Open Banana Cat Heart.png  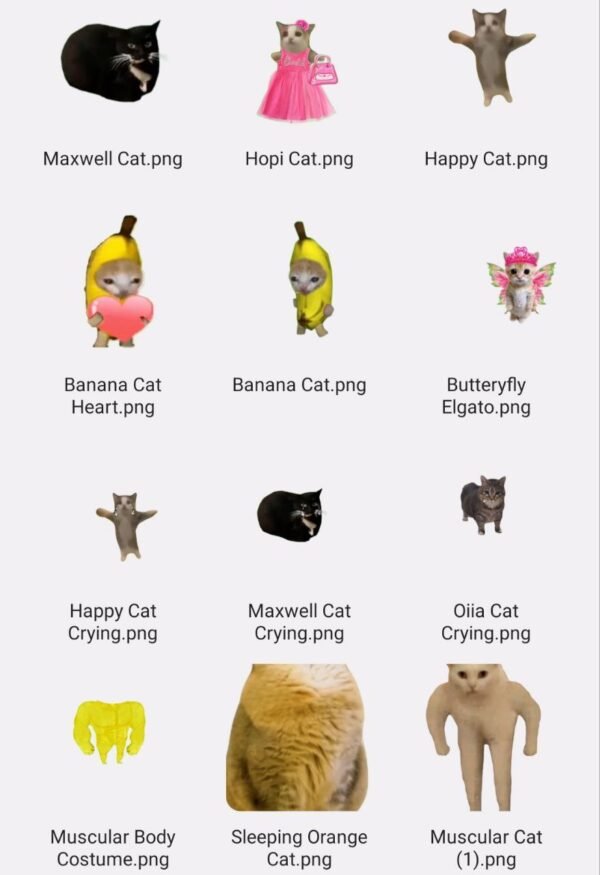(113, 285)
